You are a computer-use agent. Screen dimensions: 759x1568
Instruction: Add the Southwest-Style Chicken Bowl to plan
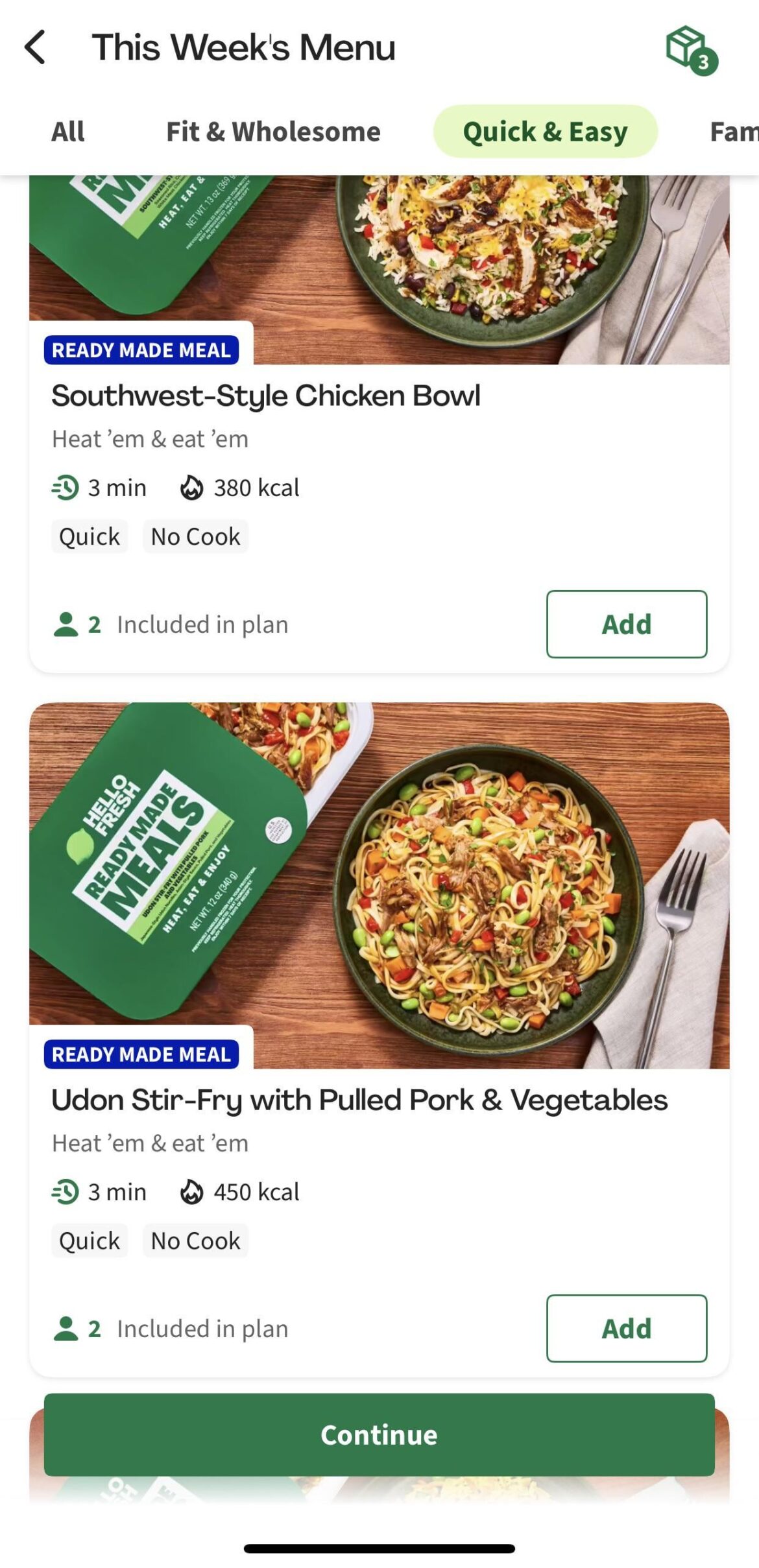point(626,624)
